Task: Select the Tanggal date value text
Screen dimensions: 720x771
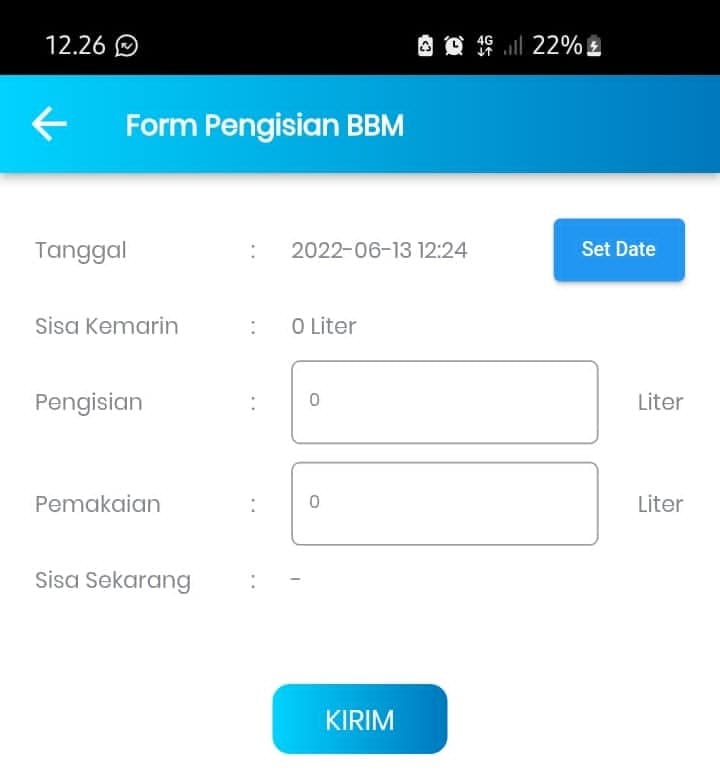Action: [379, 250]
